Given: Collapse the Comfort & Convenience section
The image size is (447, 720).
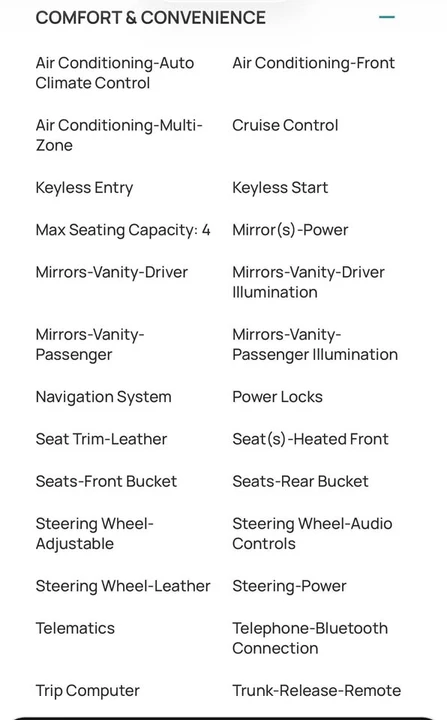Looking at the screenshot, I should [387, 17].
